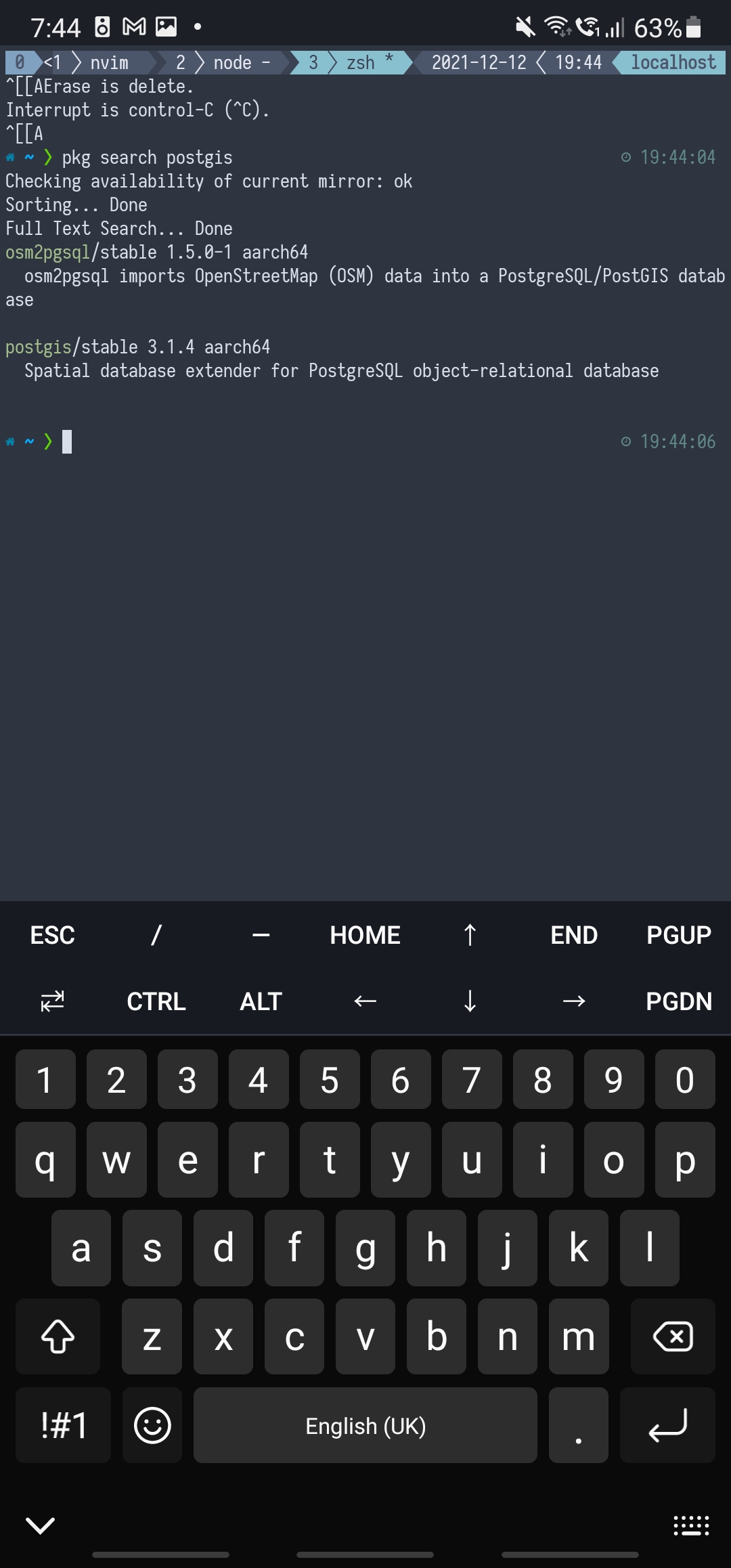Switch to the nvim tmux window
The height and width of the screenshot is (1568, 731).
coord(108,62)
